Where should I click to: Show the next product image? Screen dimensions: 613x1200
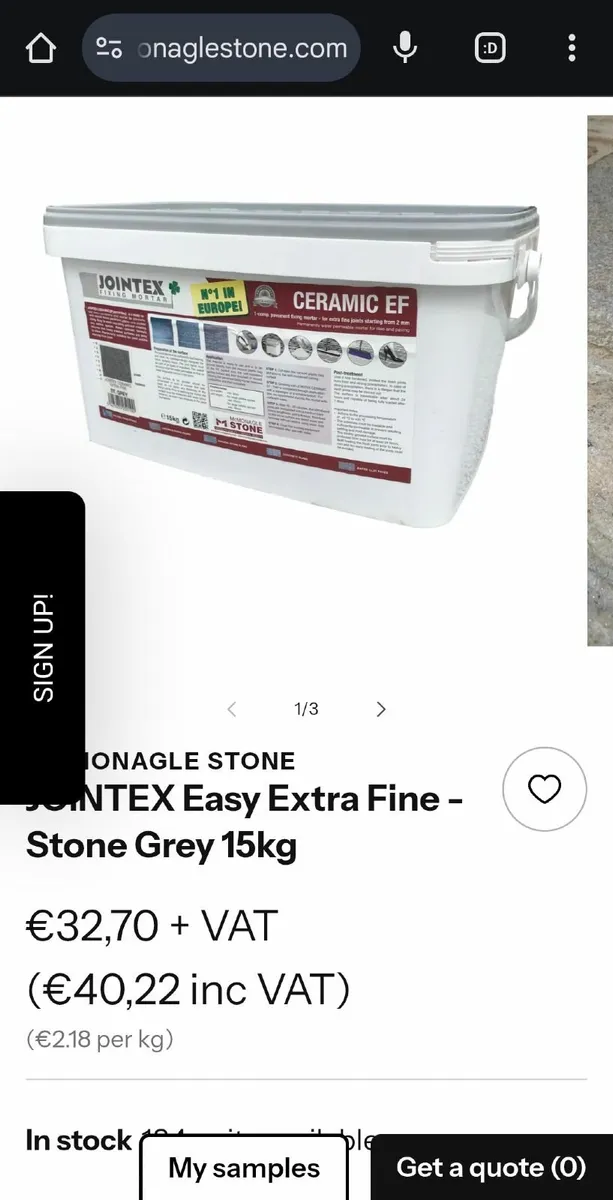pos(380,709)
